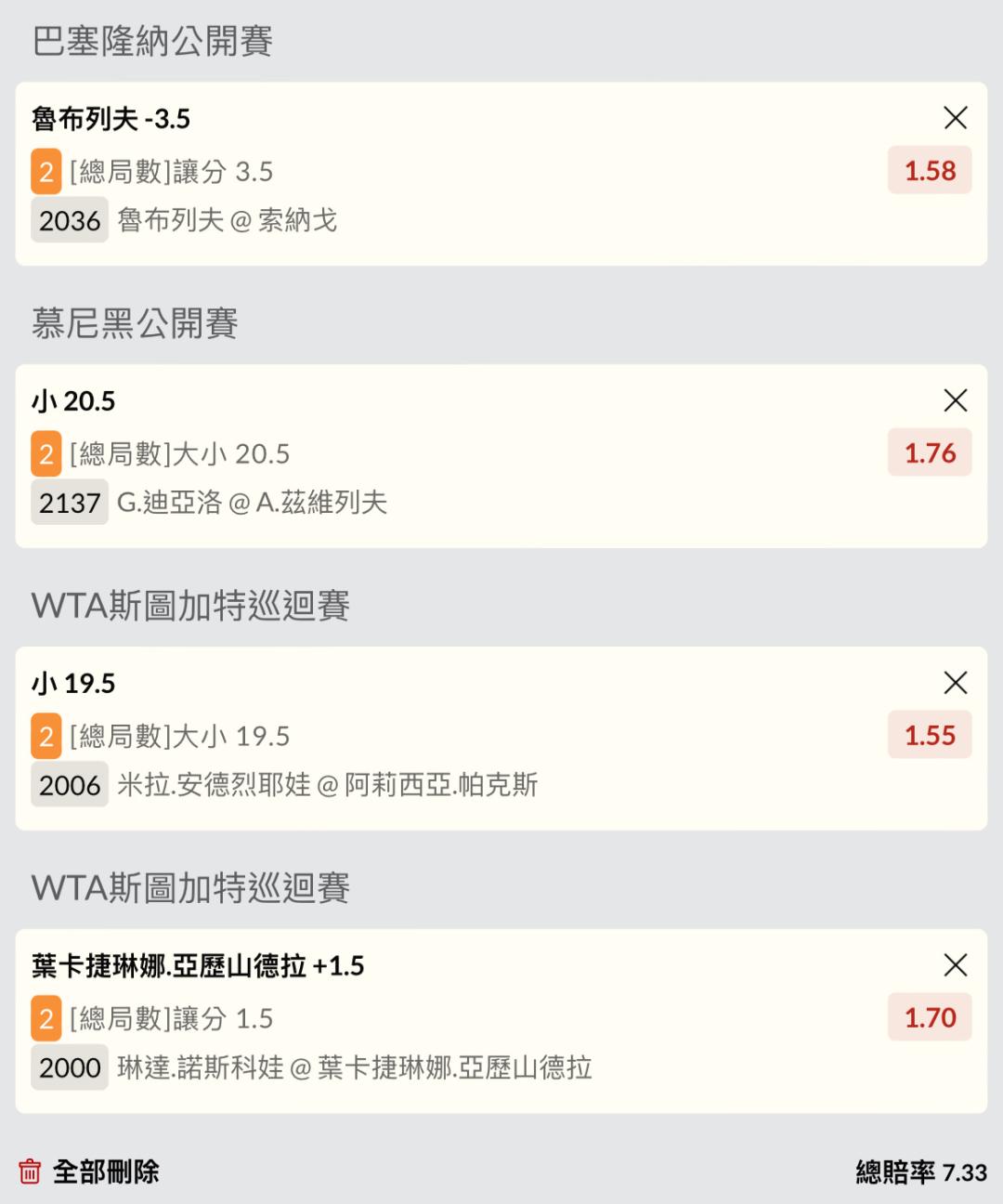Remove the 葉卡捷琳娜.亞歷山德拉 +1.5 selection

coord(956,965)
